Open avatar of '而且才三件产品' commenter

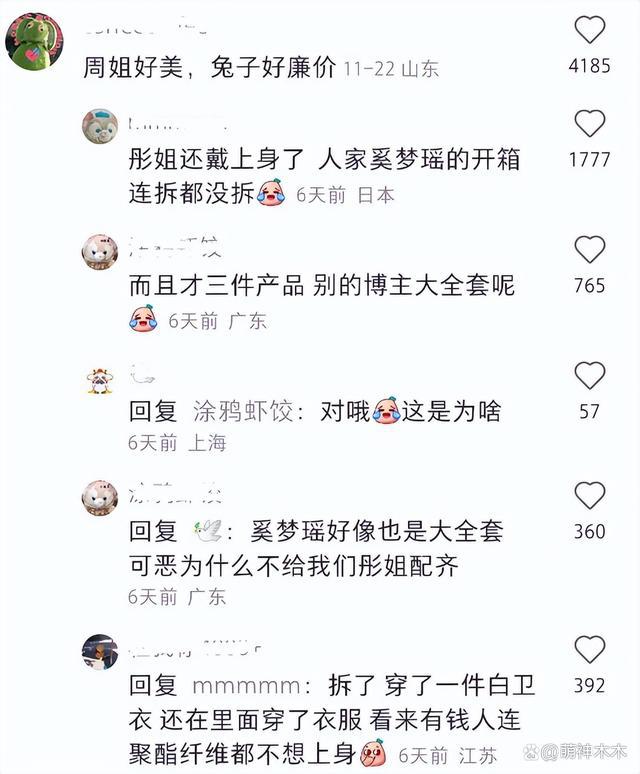coord(100,251)
